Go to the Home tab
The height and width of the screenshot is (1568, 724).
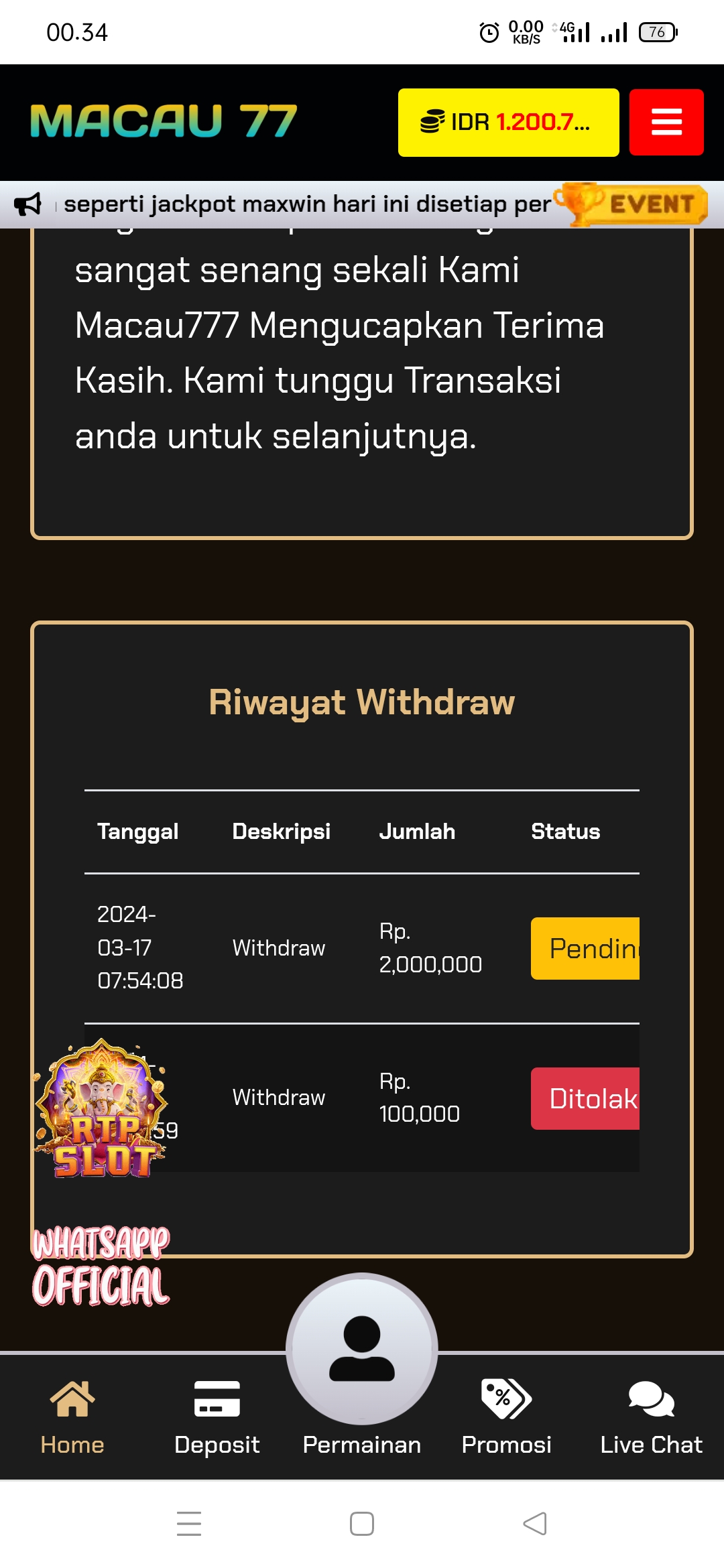(x=72, y=1415)
